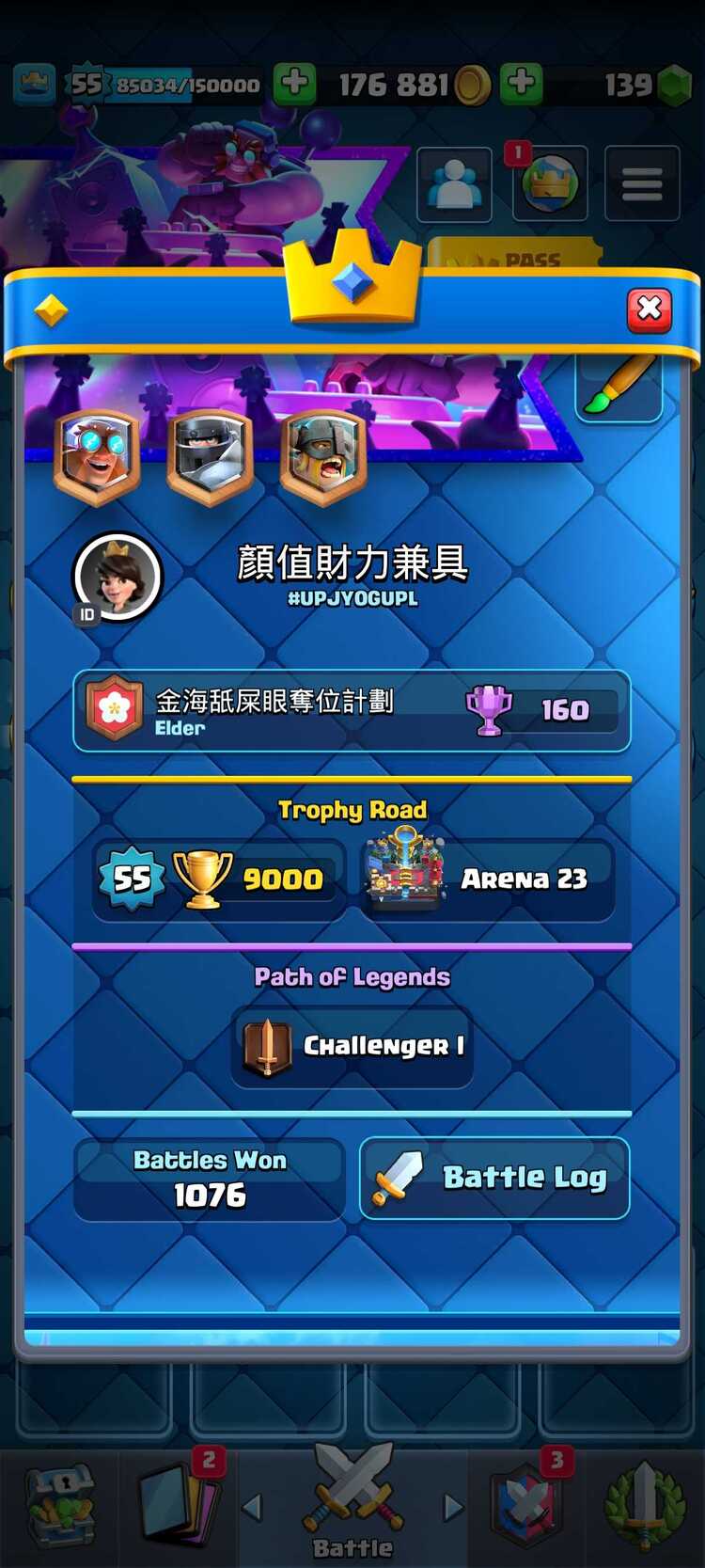Open the Battle Log
Viewport: 705px width, 1568px height.
tap(494, 1178)
